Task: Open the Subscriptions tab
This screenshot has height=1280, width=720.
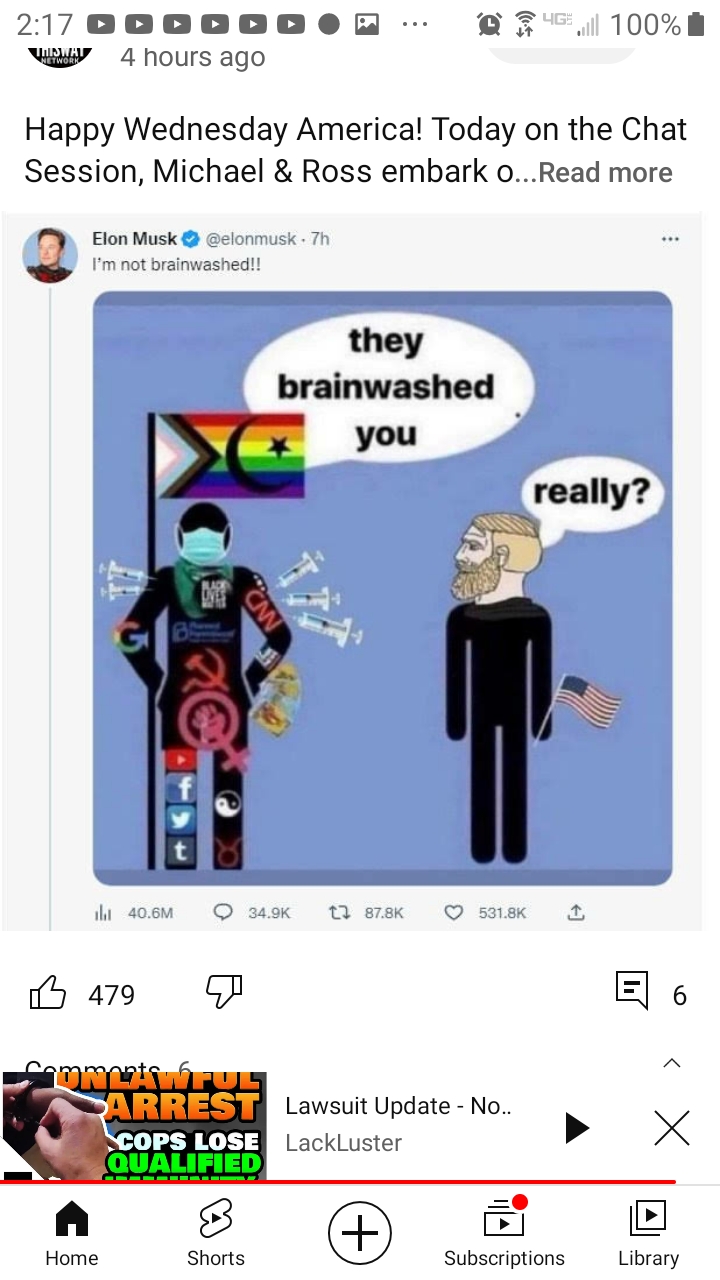Action: pyautogui.click(x=504, y=1233)
